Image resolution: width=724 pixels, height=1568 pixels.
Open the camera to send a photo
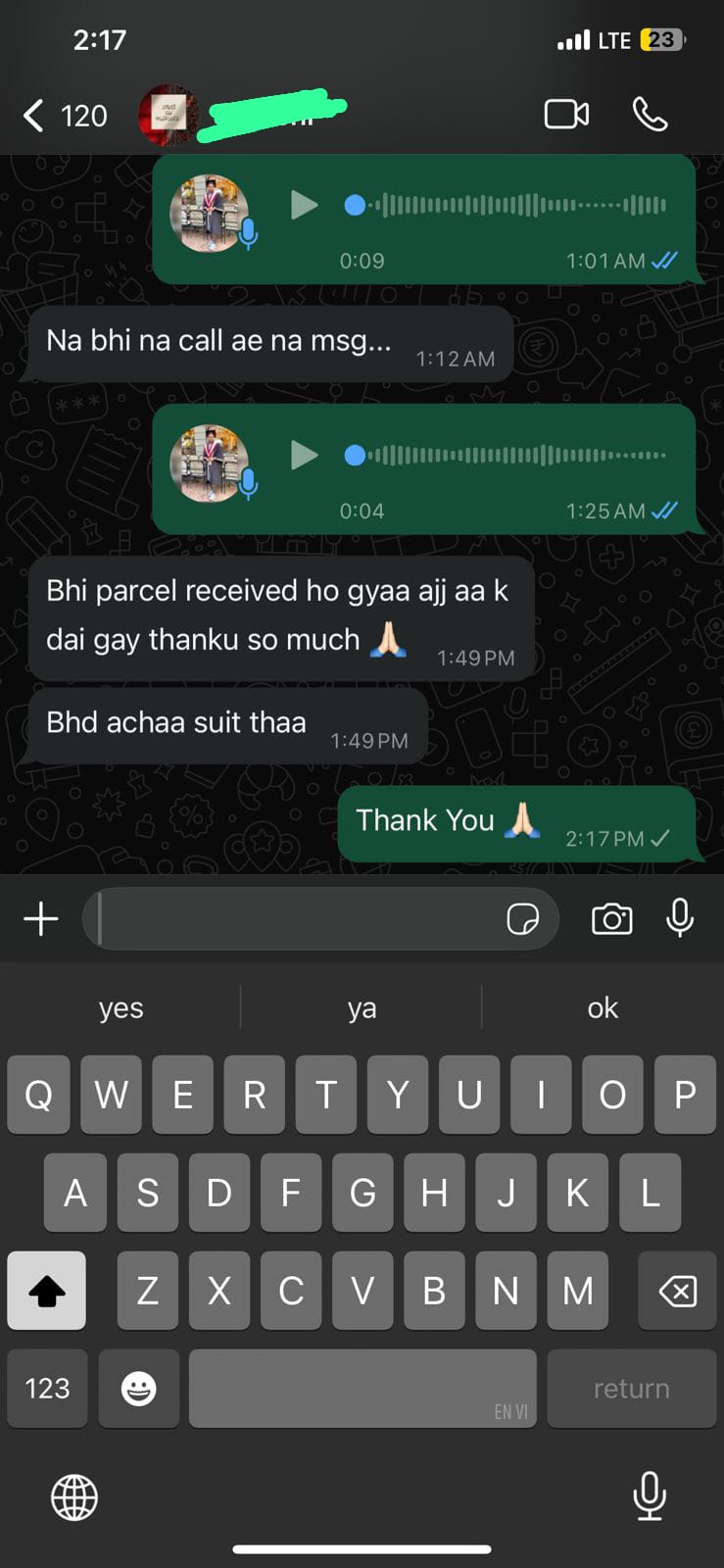click(611, 919)
